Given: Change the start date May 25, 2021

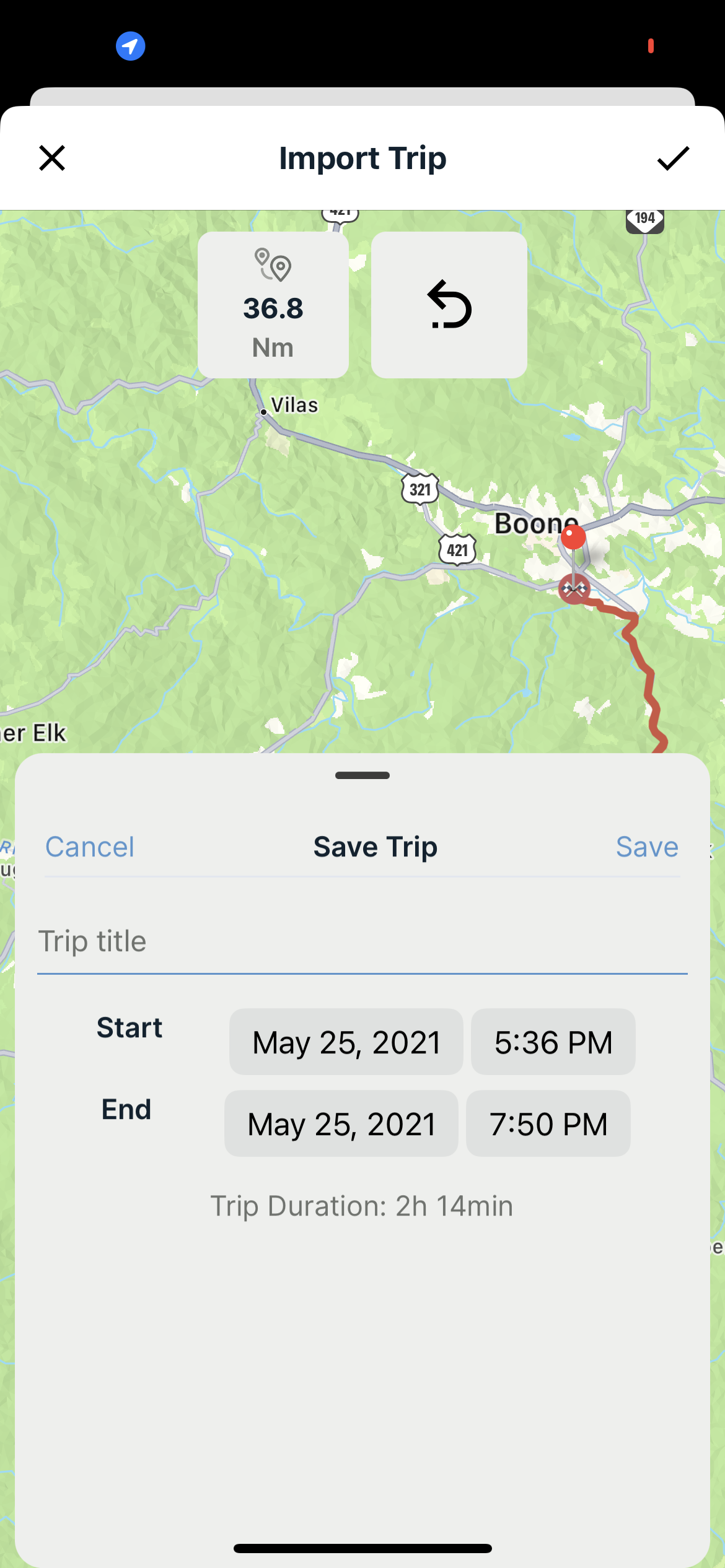Looking at the screenshot, I should coord(346,1042).
